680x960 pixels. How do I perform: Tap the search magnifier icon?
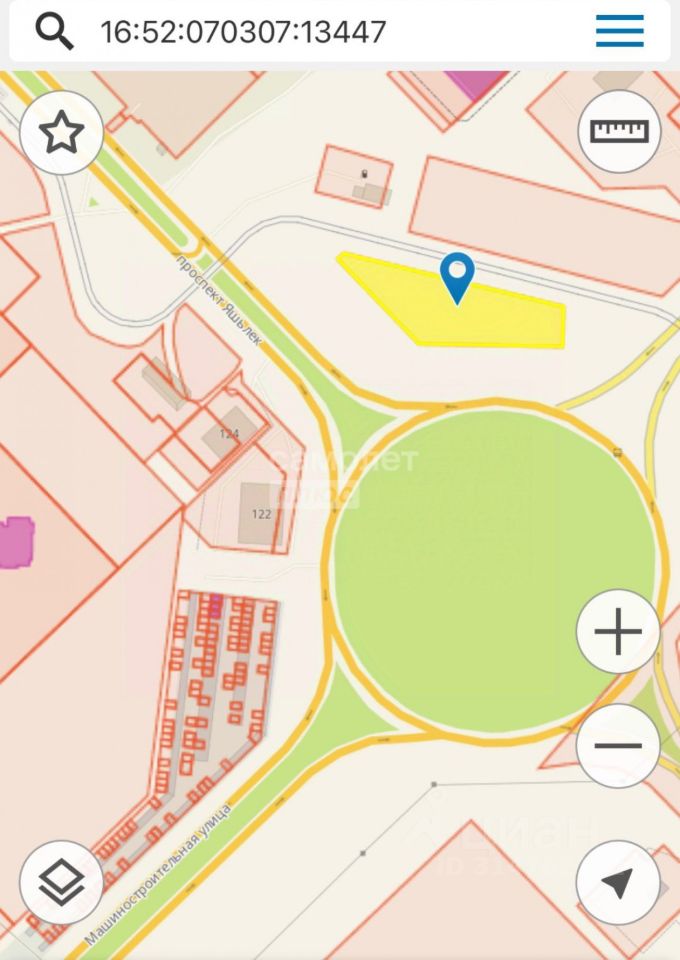(54, 32)
